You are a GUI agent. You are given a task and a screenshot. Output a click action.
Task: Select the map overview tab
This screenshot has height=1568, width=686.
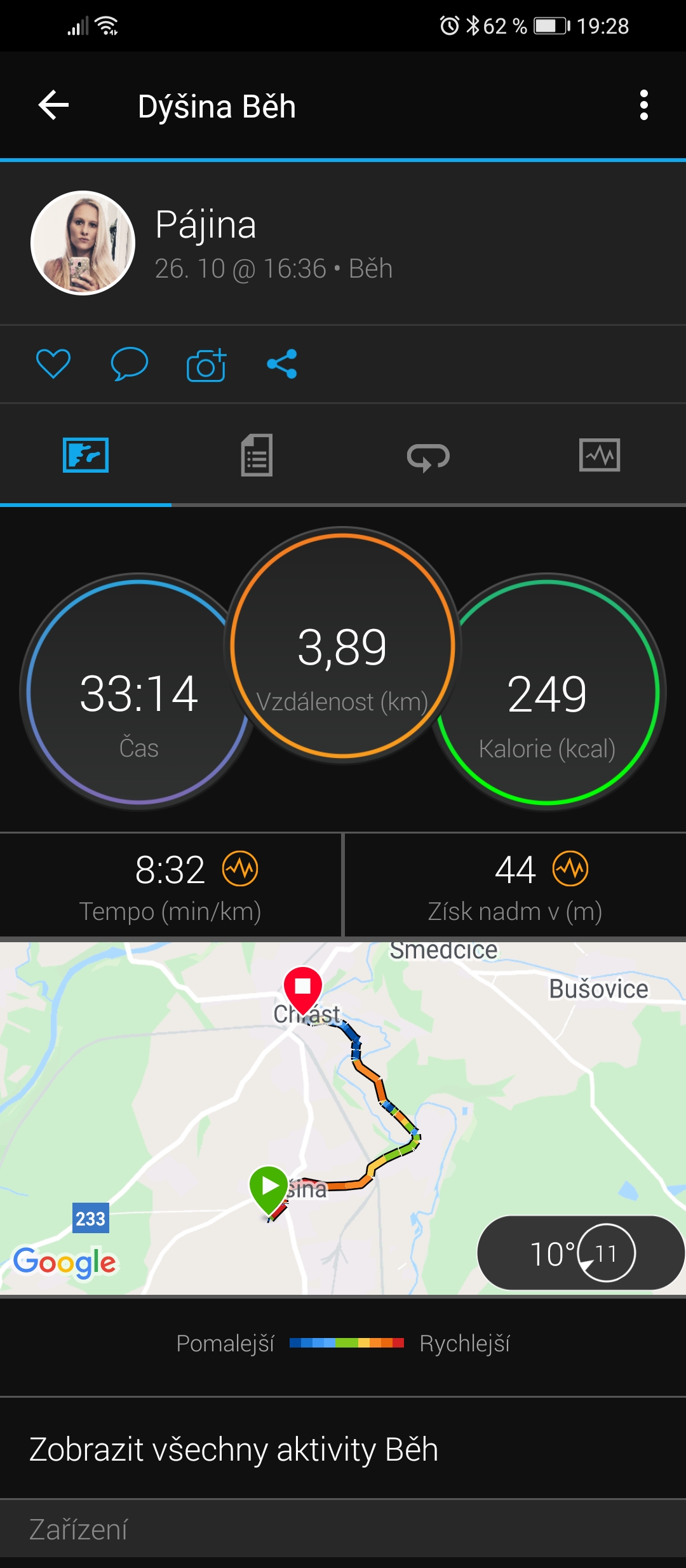(86, 455)
